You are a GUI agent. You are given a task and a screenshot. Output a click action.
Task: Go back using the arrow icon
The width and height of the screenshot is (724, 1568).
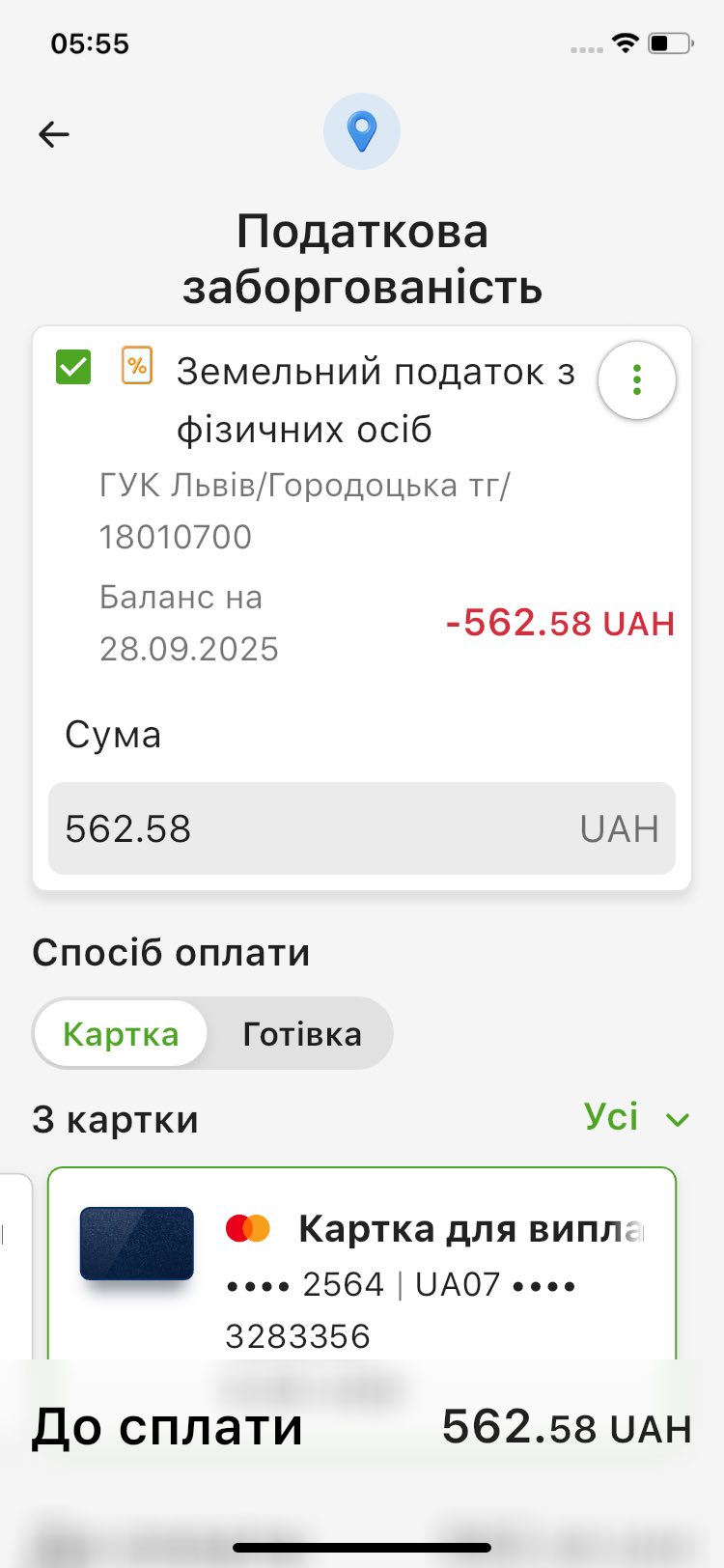tap(54, 134)
